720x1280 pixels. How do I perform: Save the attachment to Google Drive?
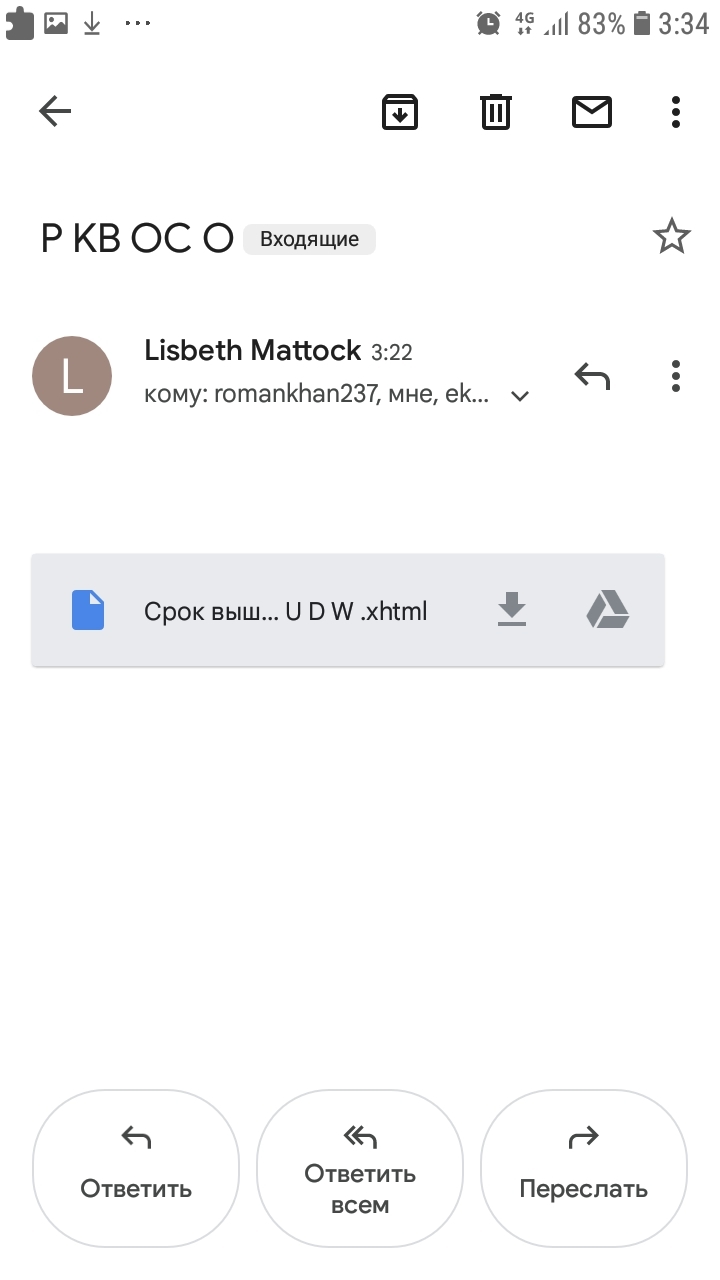[607, 609]
